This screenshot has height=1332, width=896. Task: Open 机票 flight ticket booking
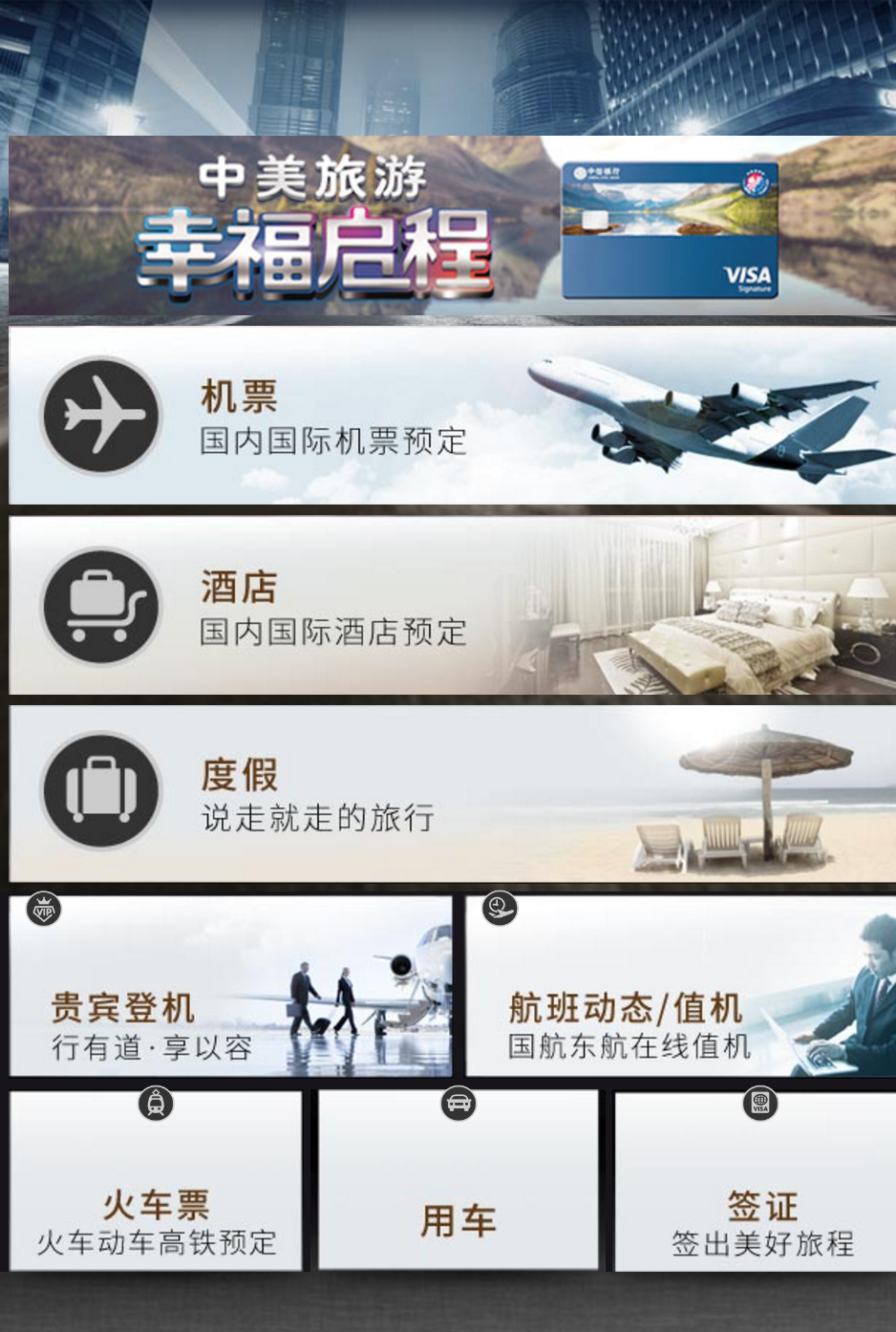click(451, 416)
